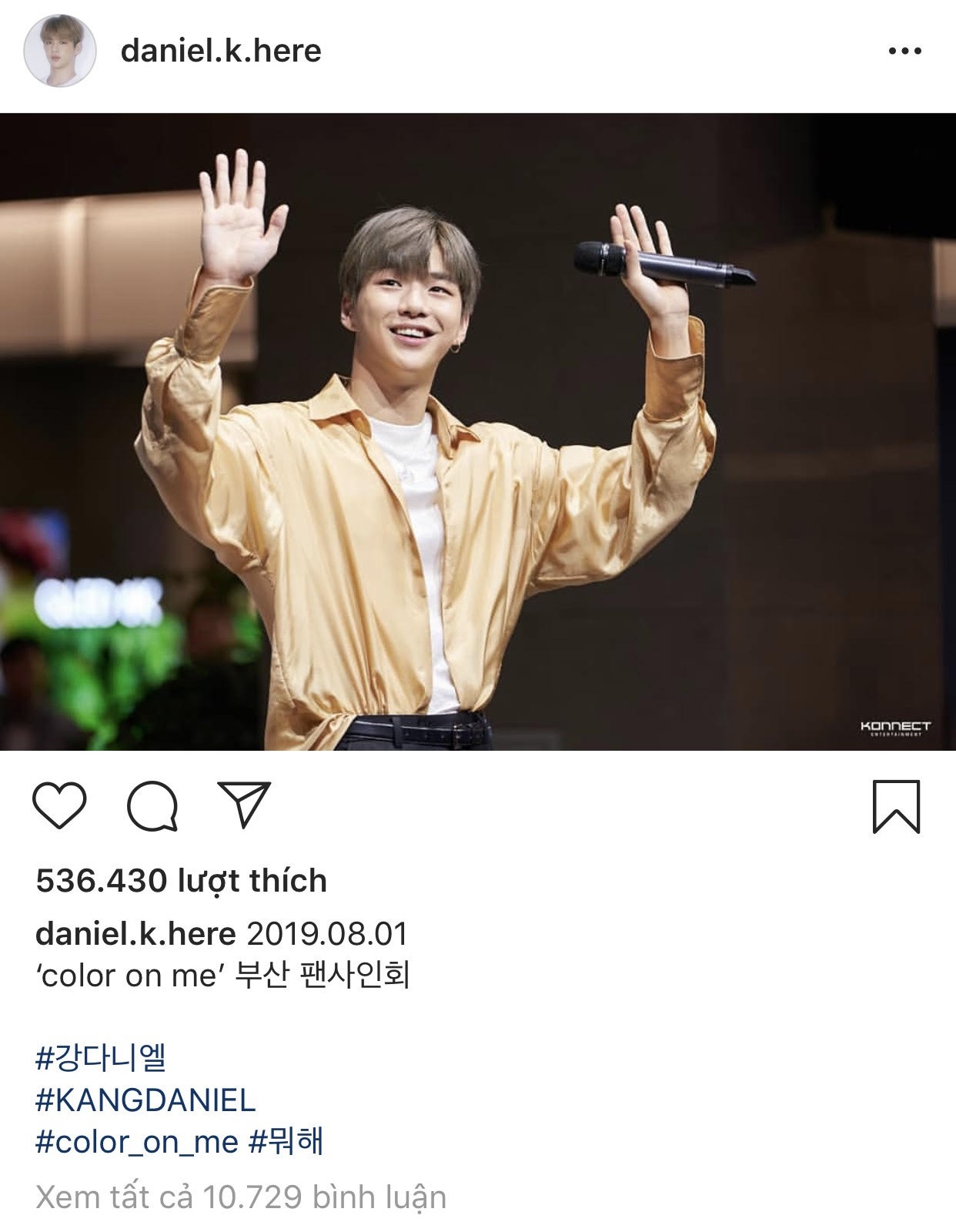956x1232 pixels.
Task: Open the comment bubble icon
Action: pyautogui.click(x=152, y=806)
